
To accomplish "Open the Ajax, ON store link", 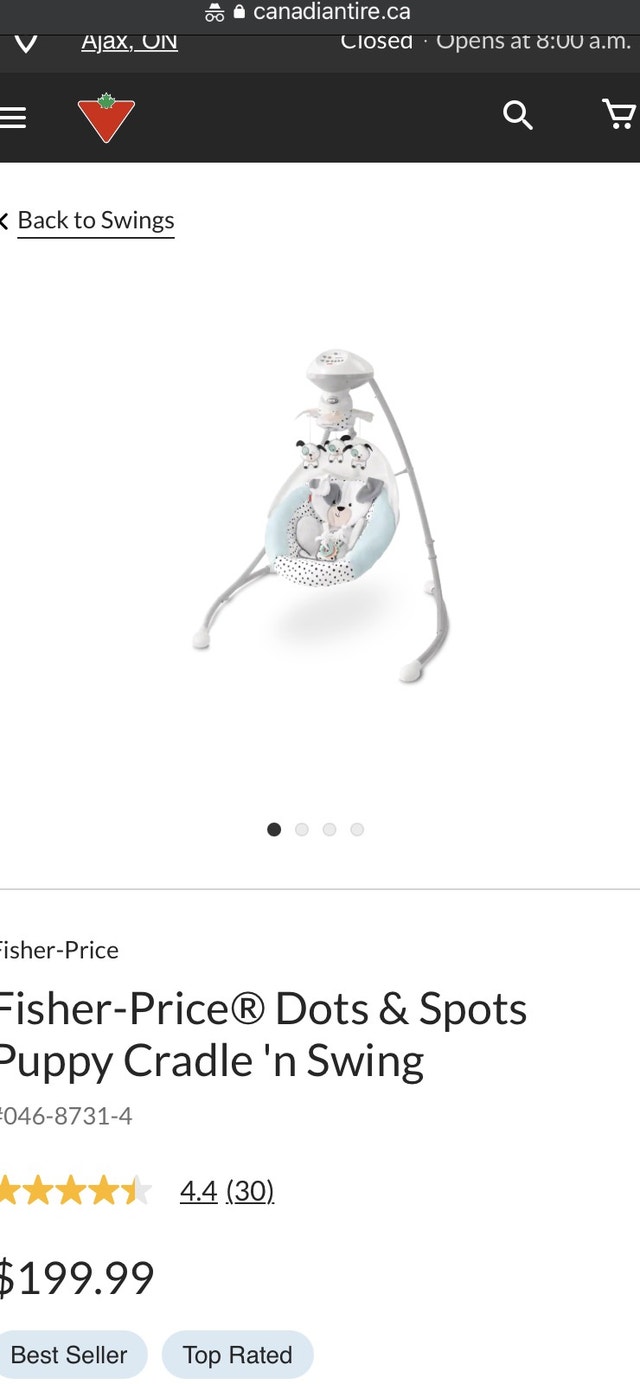I will [x=129, y=42].
